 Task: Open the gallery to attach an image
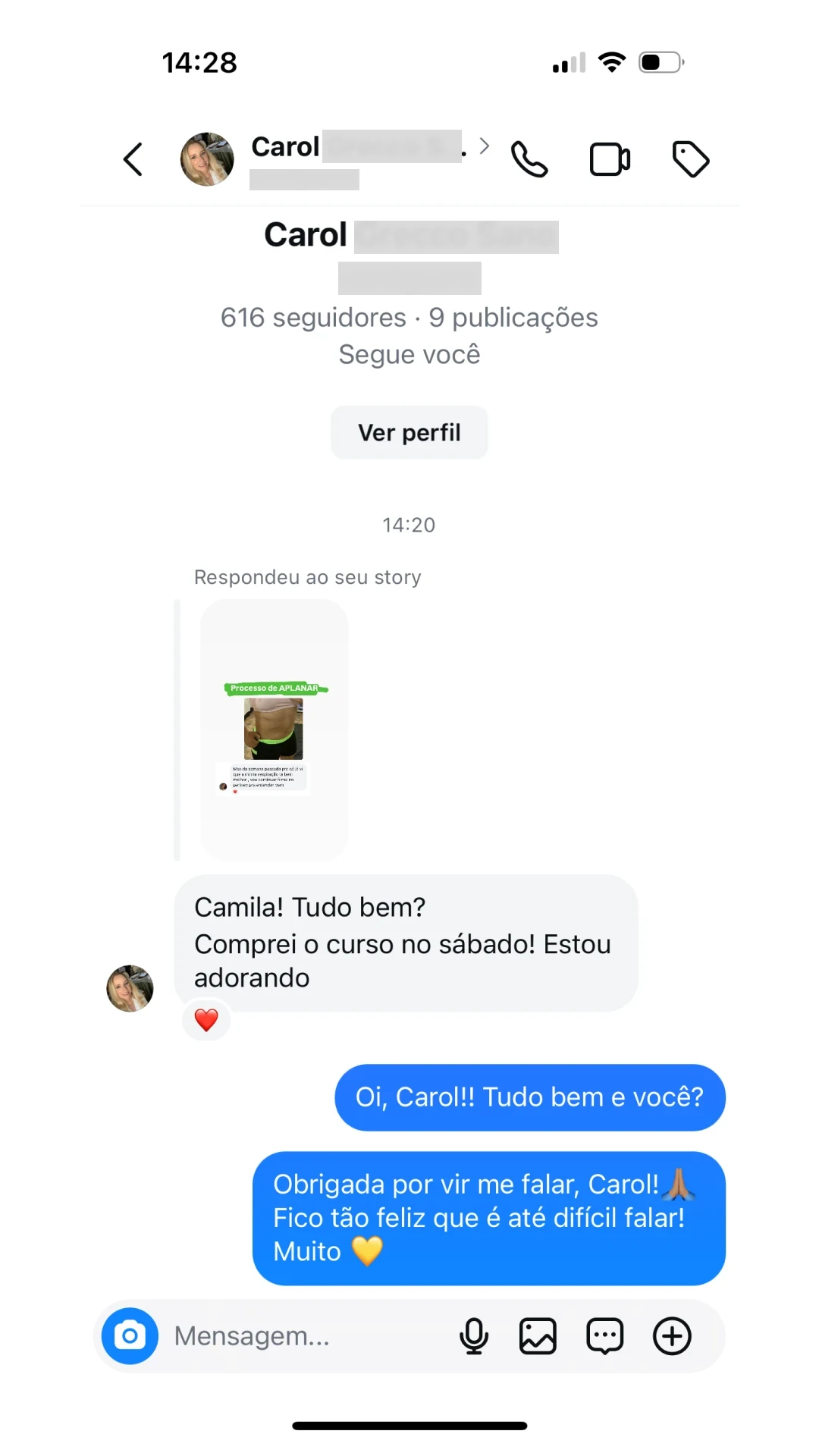[x=538, y=1336]
